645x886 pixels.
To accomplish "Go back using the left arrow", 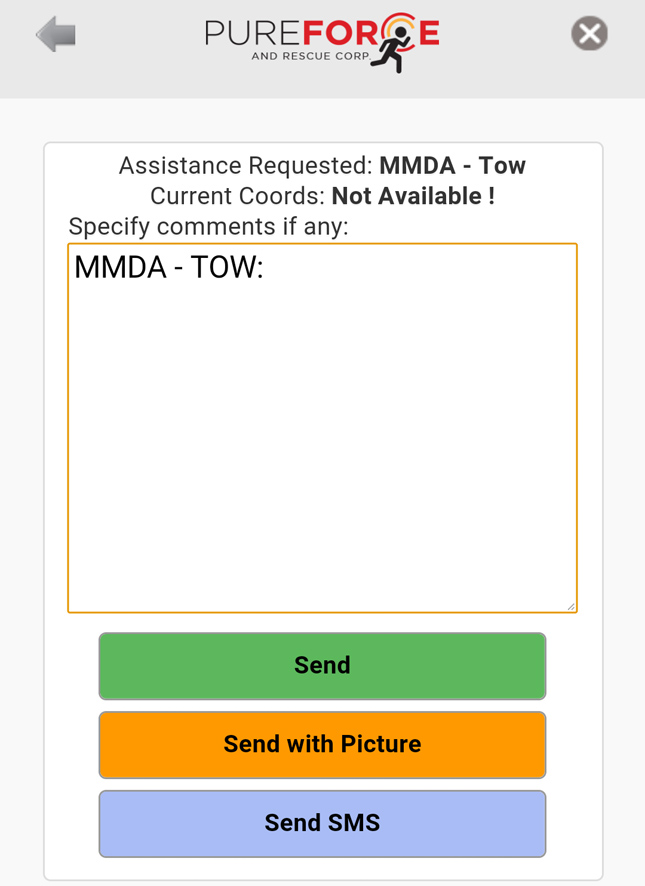I will (56, 35).
